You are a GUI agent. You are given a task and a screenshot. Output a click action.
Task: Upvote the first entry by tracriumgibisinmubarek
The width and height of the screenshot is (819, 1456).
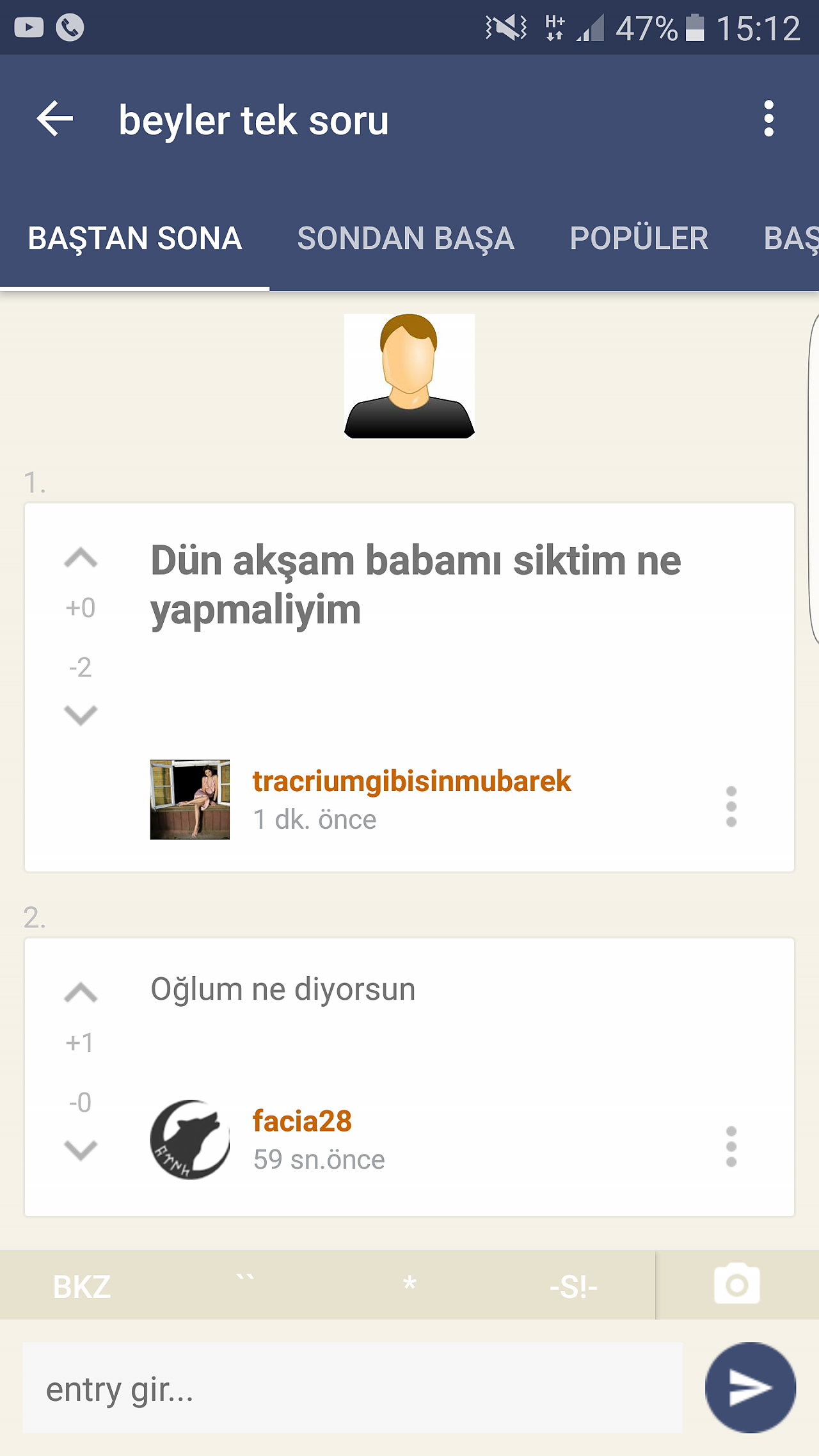[81, 559]
